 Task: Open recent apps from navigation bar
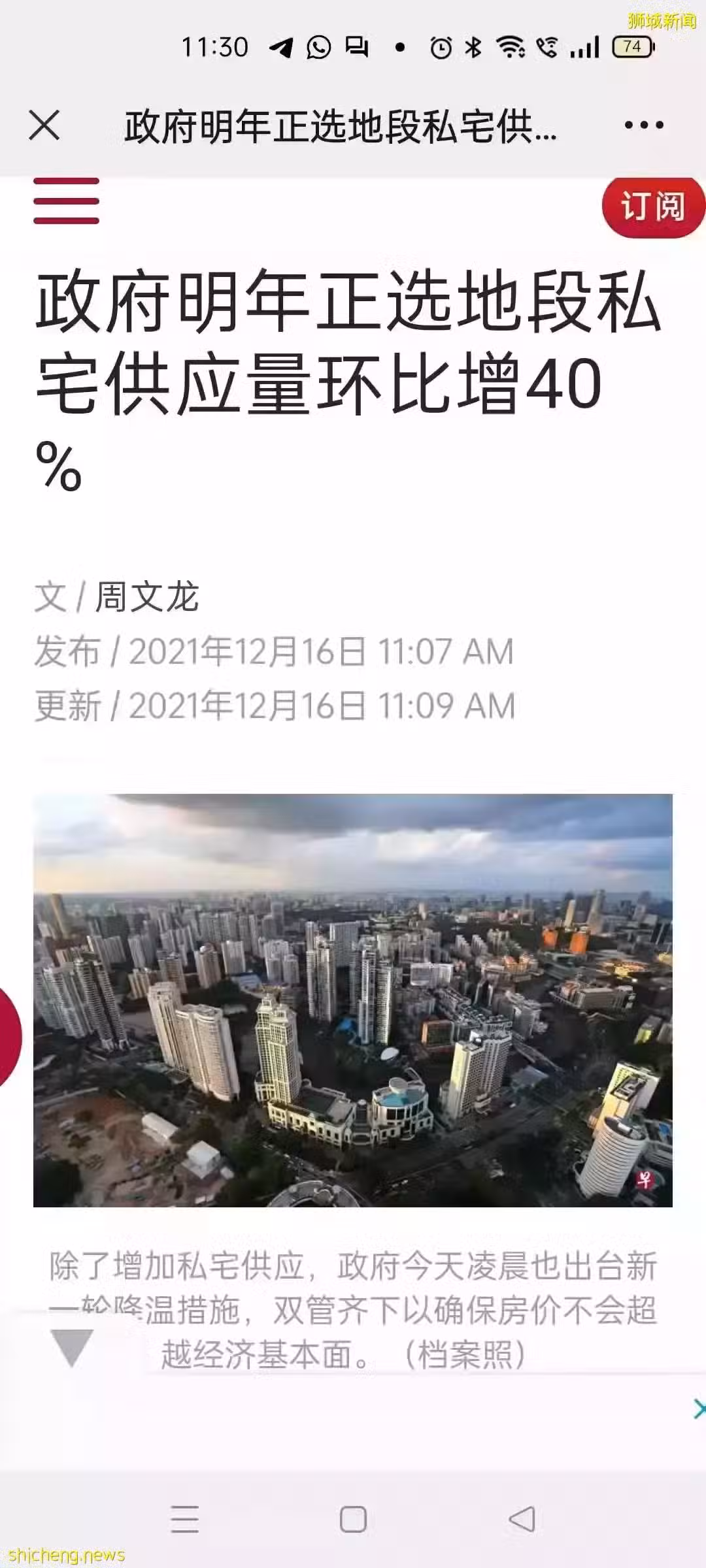(185, 1520)
